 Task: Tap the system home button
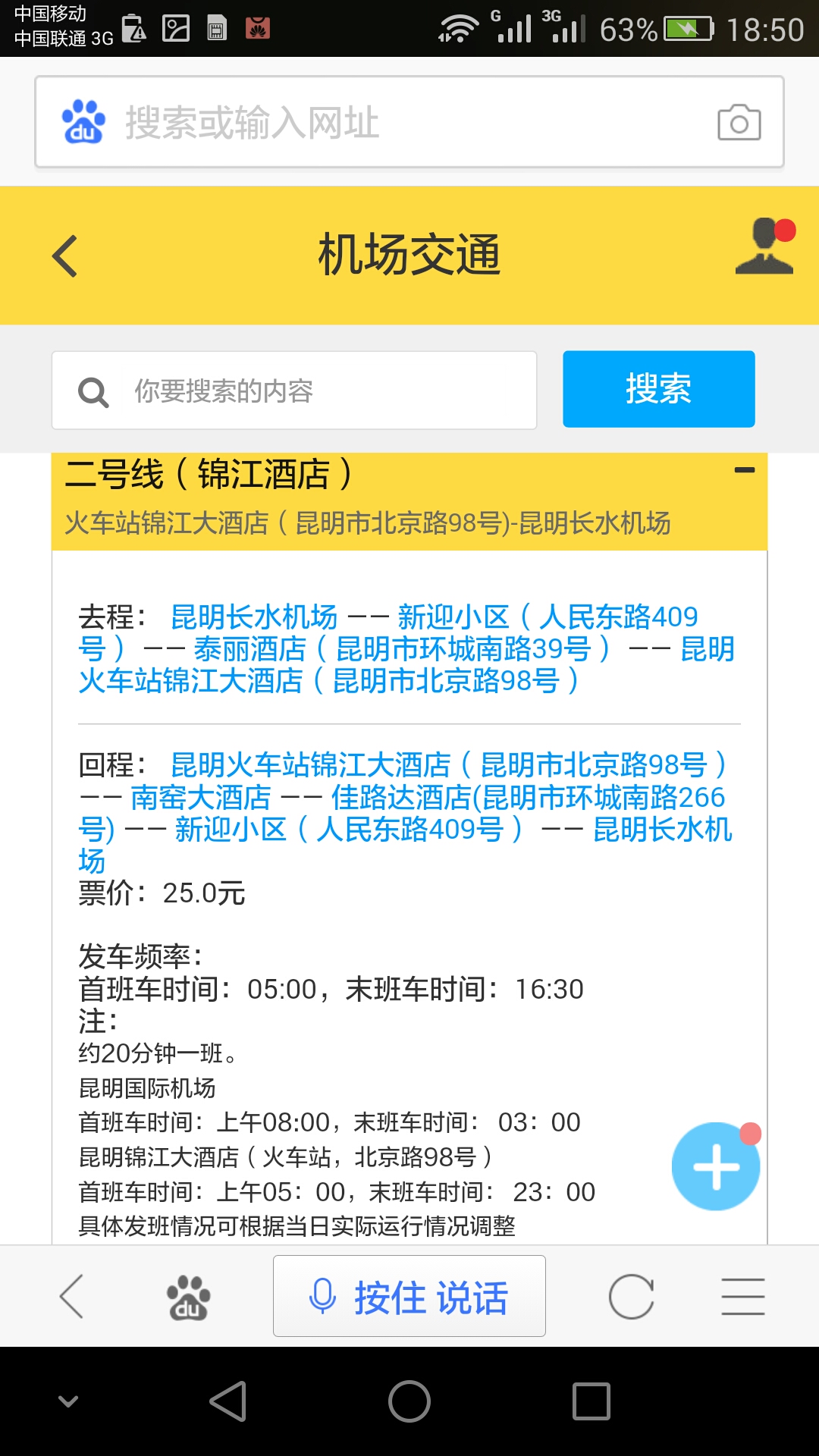click(x=409, y=1401)
